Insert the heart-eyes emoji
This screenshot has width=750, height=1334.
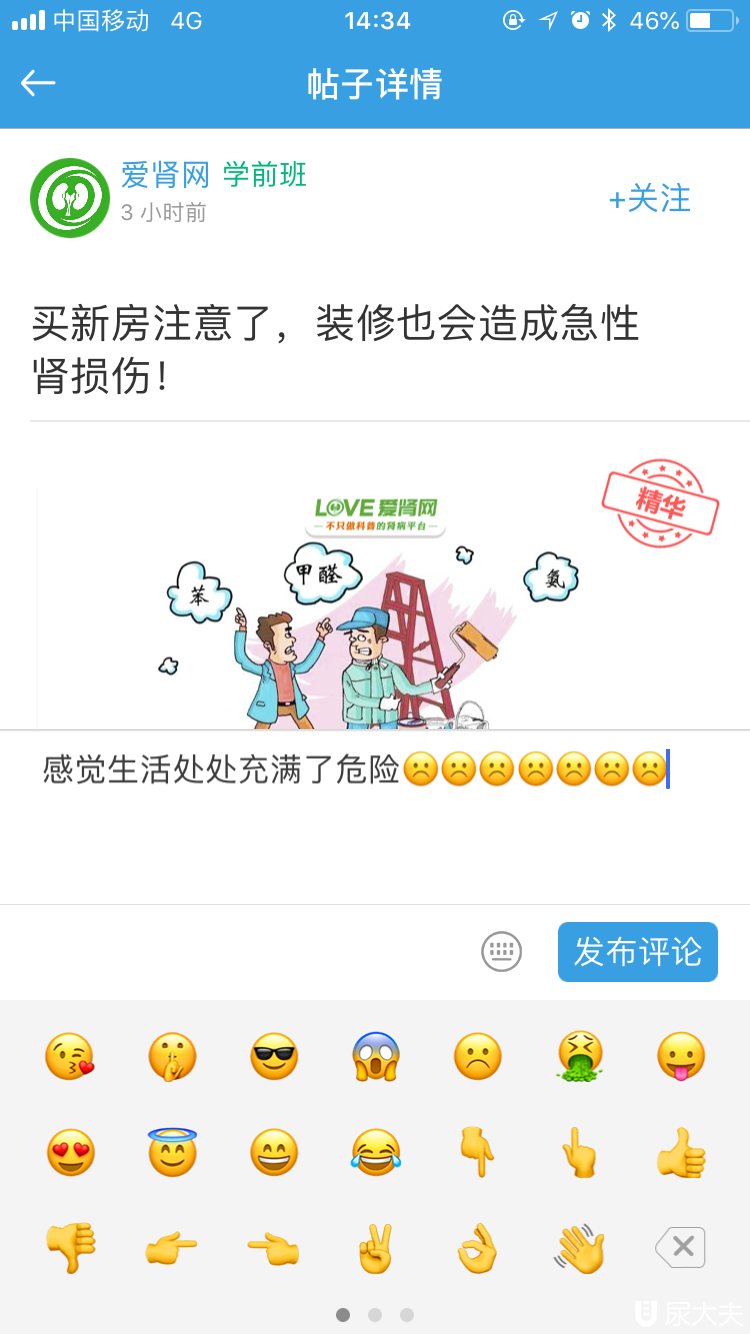click(x=70, y=1153)
